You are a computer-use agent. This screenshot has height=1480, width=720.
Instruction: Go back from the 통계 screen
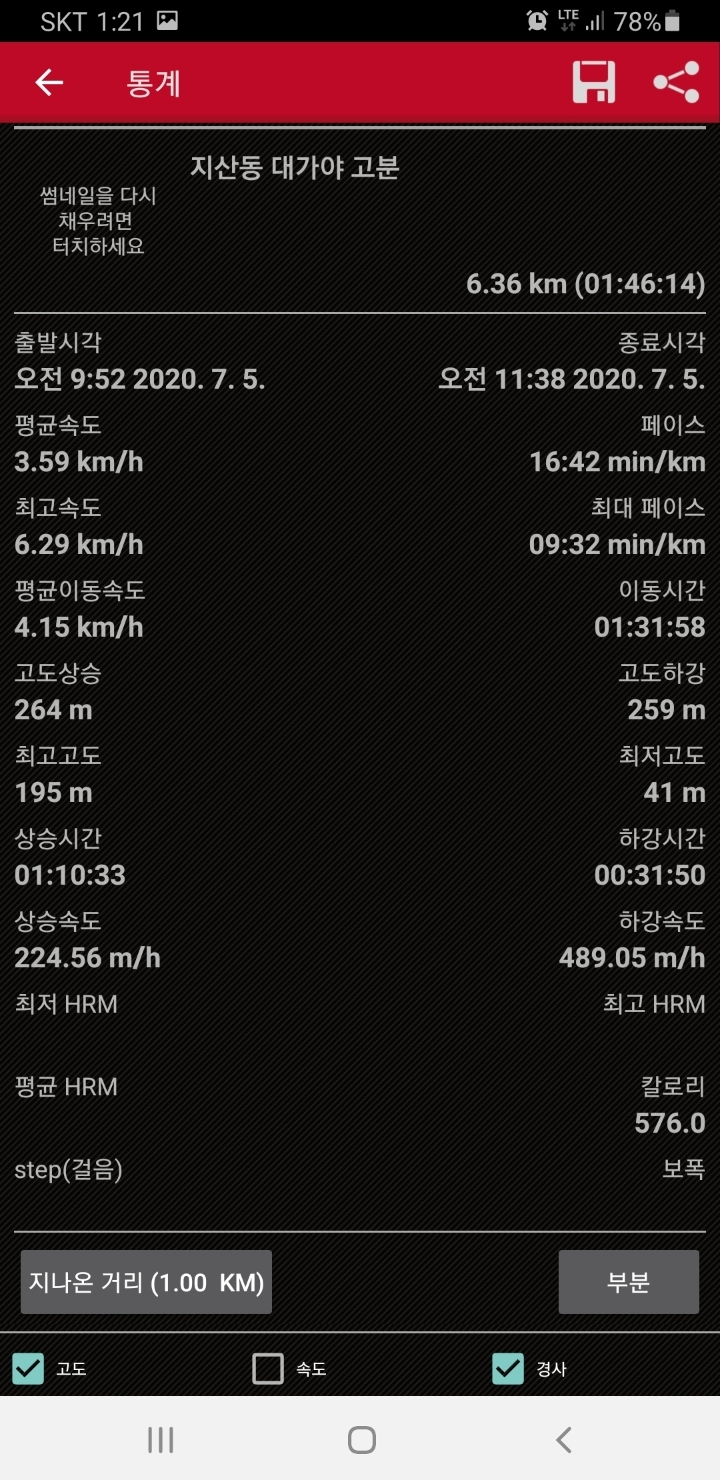tap(49, 83)
